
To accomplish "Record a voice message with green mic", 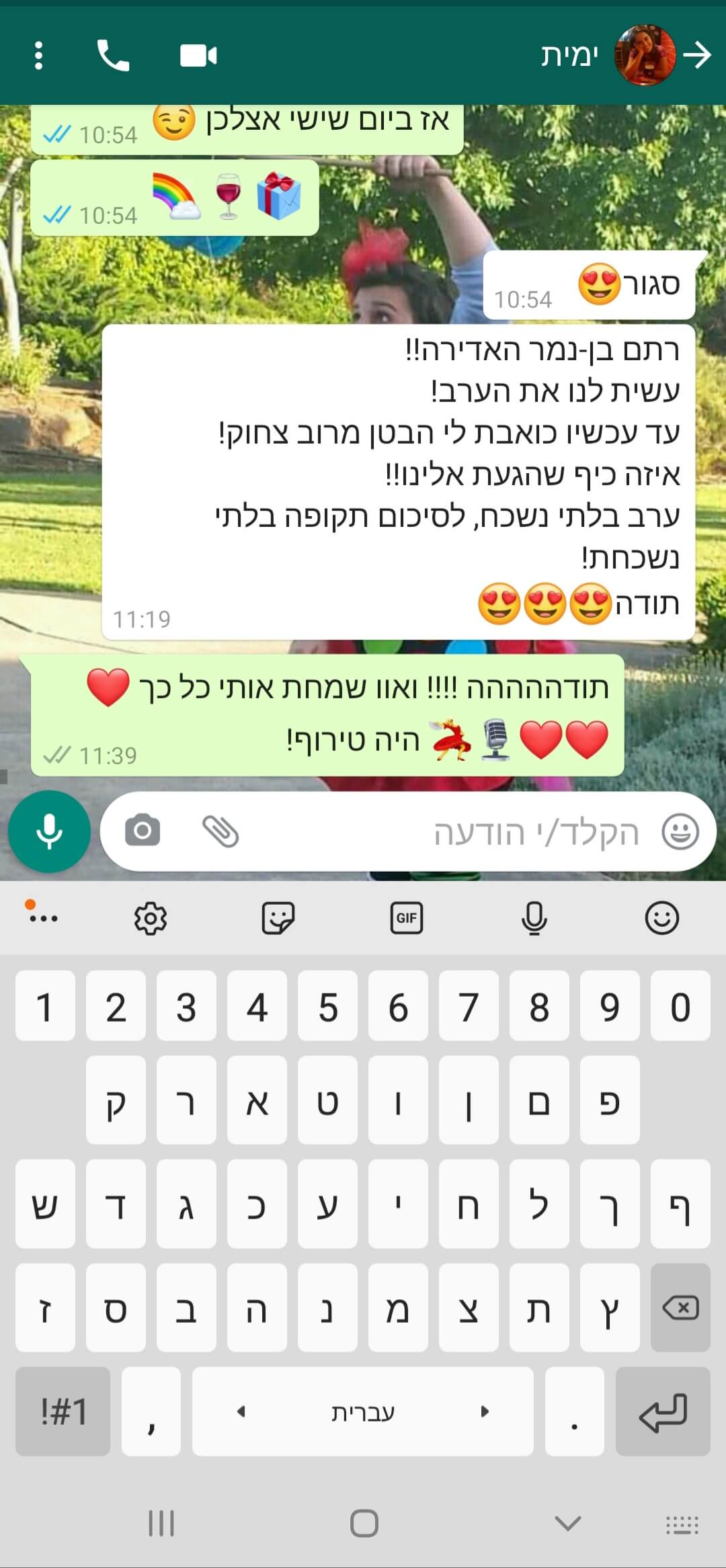I will tap(49, 831).
